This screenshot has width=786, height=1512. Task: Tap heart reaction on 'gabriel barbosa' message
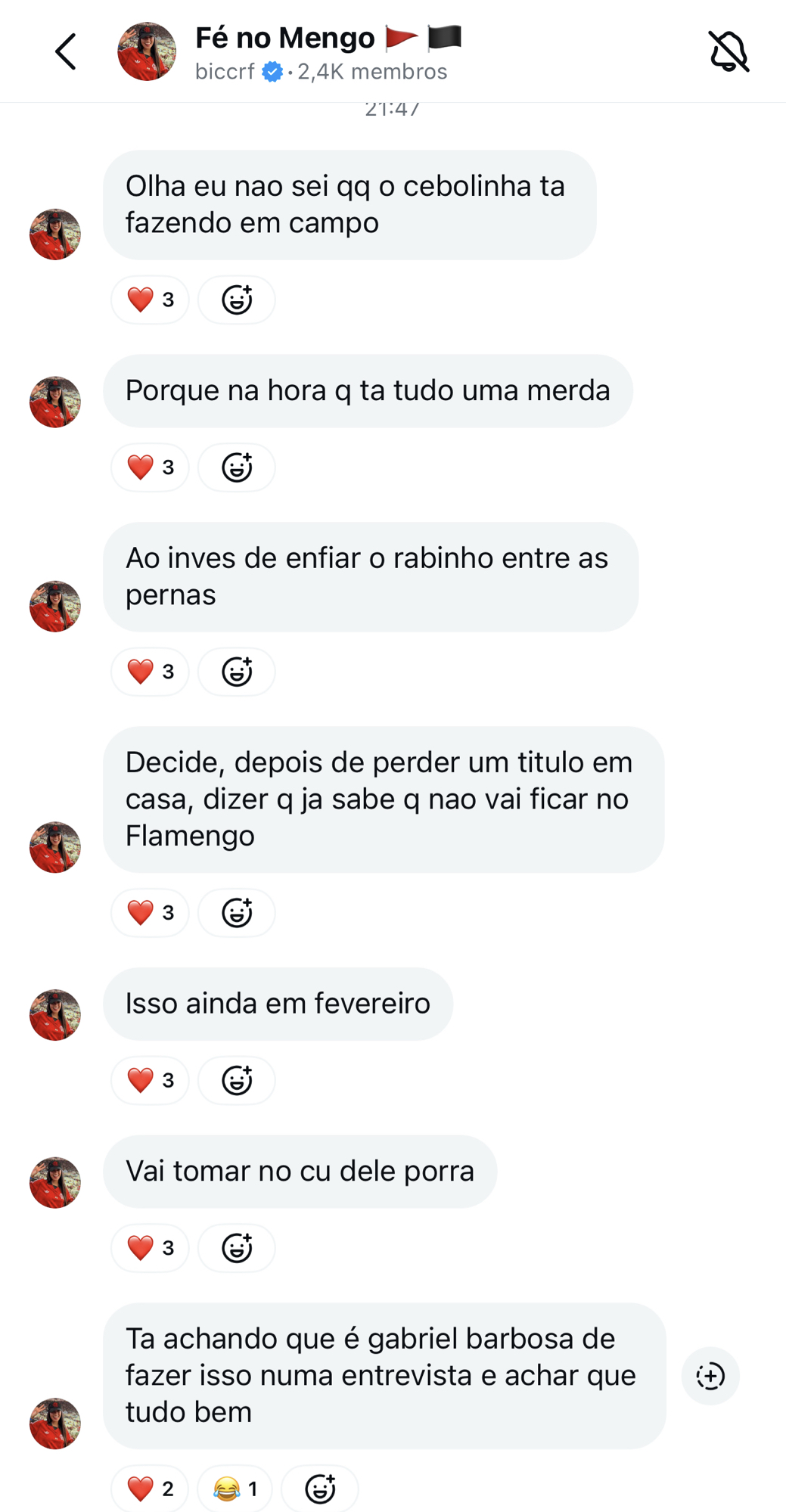(x=150, y=1489)
